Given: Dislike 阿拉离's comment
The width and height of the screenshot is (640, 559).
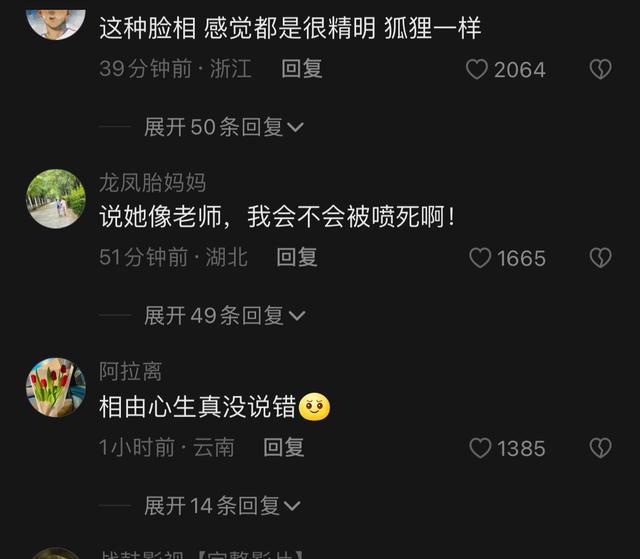Looking at the screenshot, I should (x=600, y=448).
